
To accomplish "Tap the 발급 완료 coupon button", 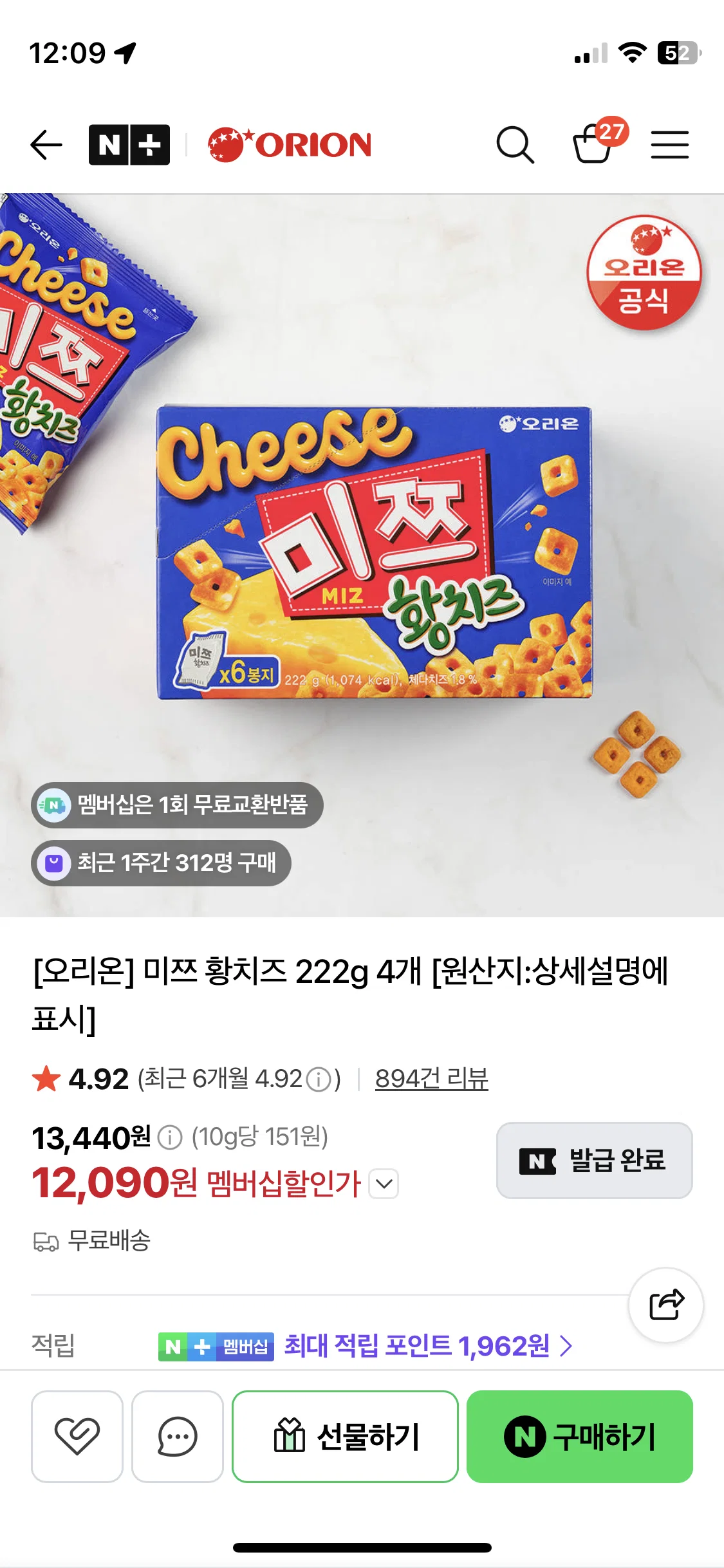I will click(x=594, y=1161).
